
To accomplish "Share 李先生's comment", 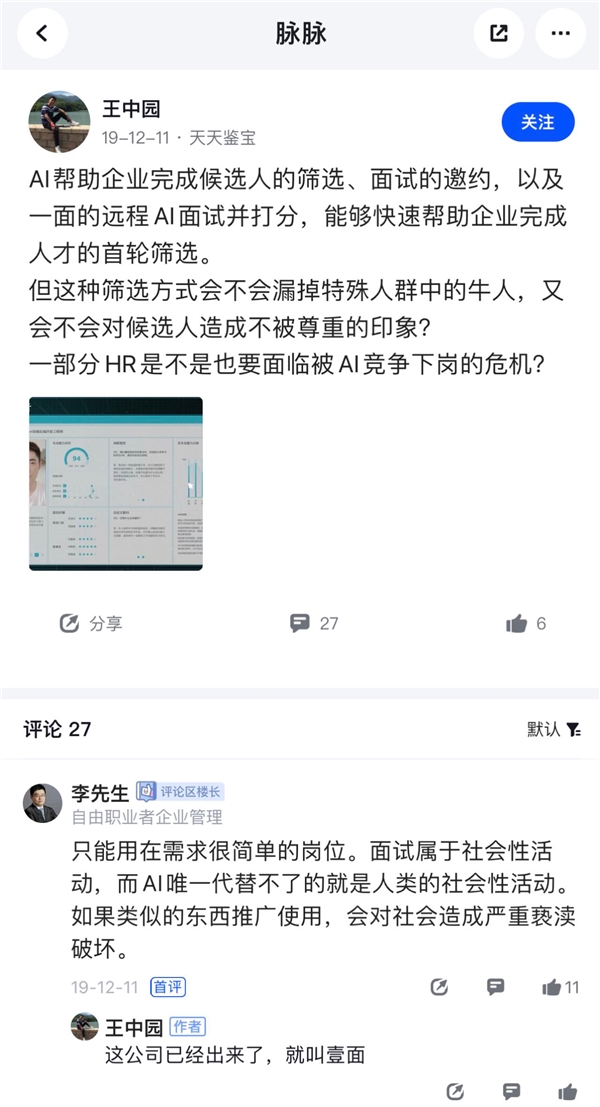I will [x=439, y=987].
